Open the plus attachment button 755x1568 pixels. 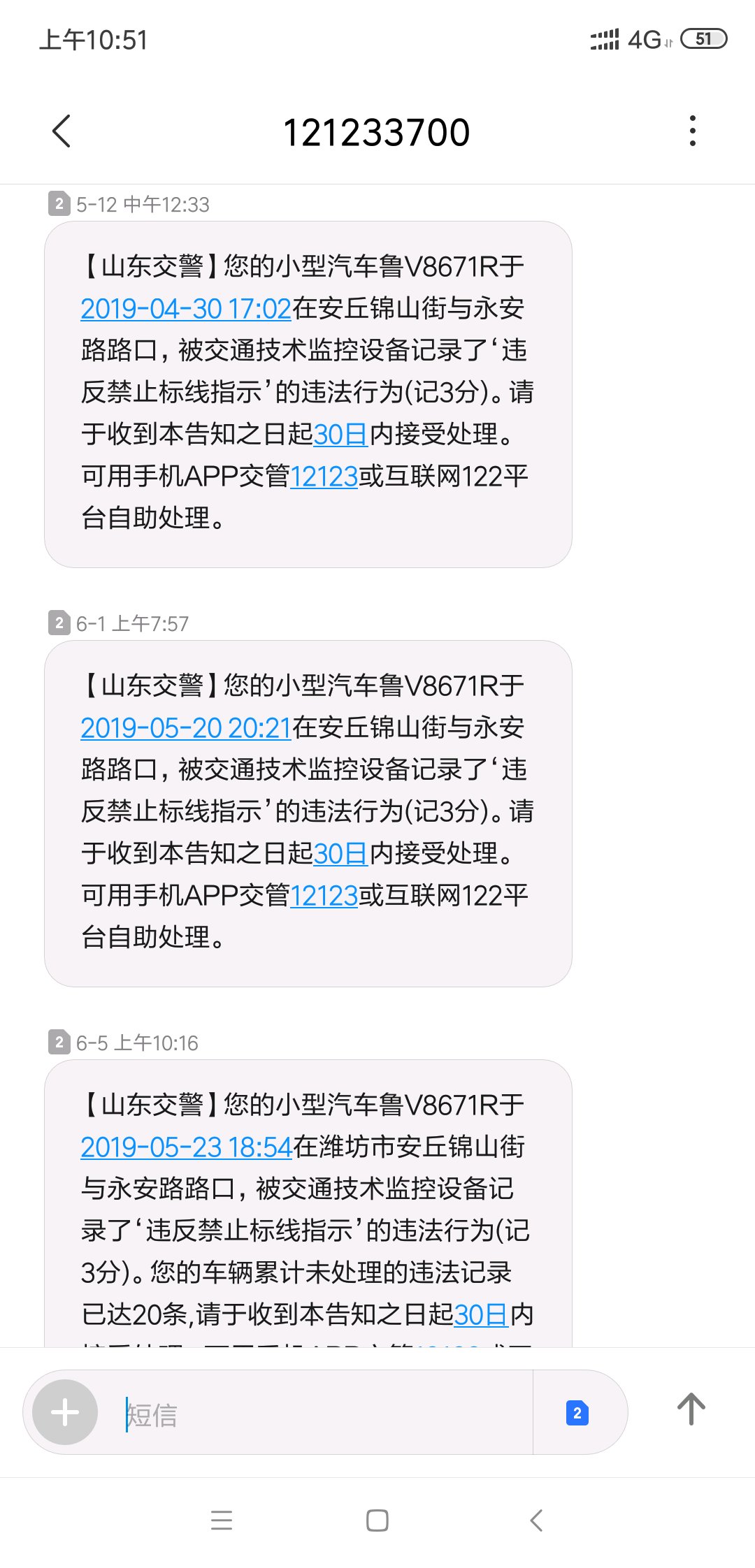[65, 1412]
